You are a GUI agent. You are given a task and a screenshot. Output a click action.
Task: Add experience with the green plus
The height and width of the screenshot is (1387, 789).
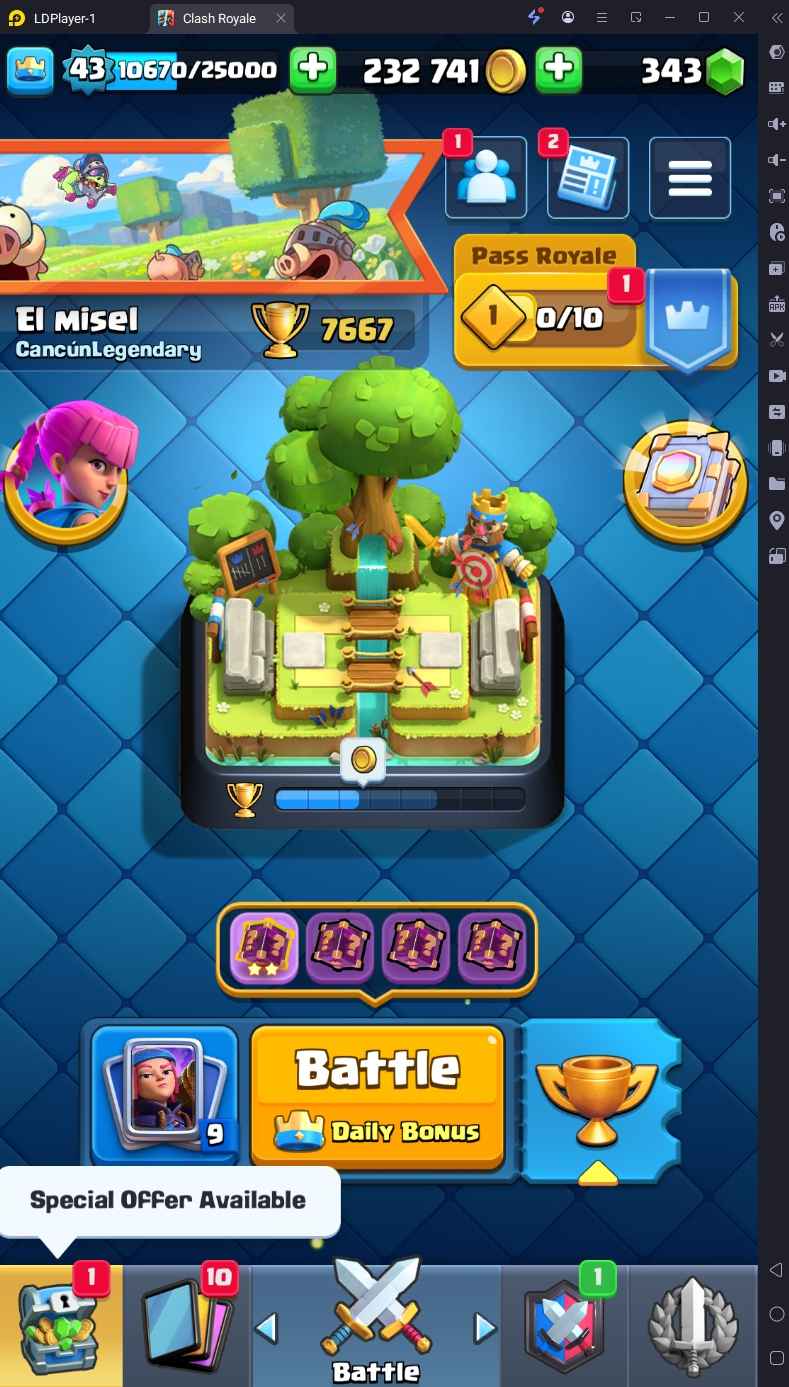313,69
